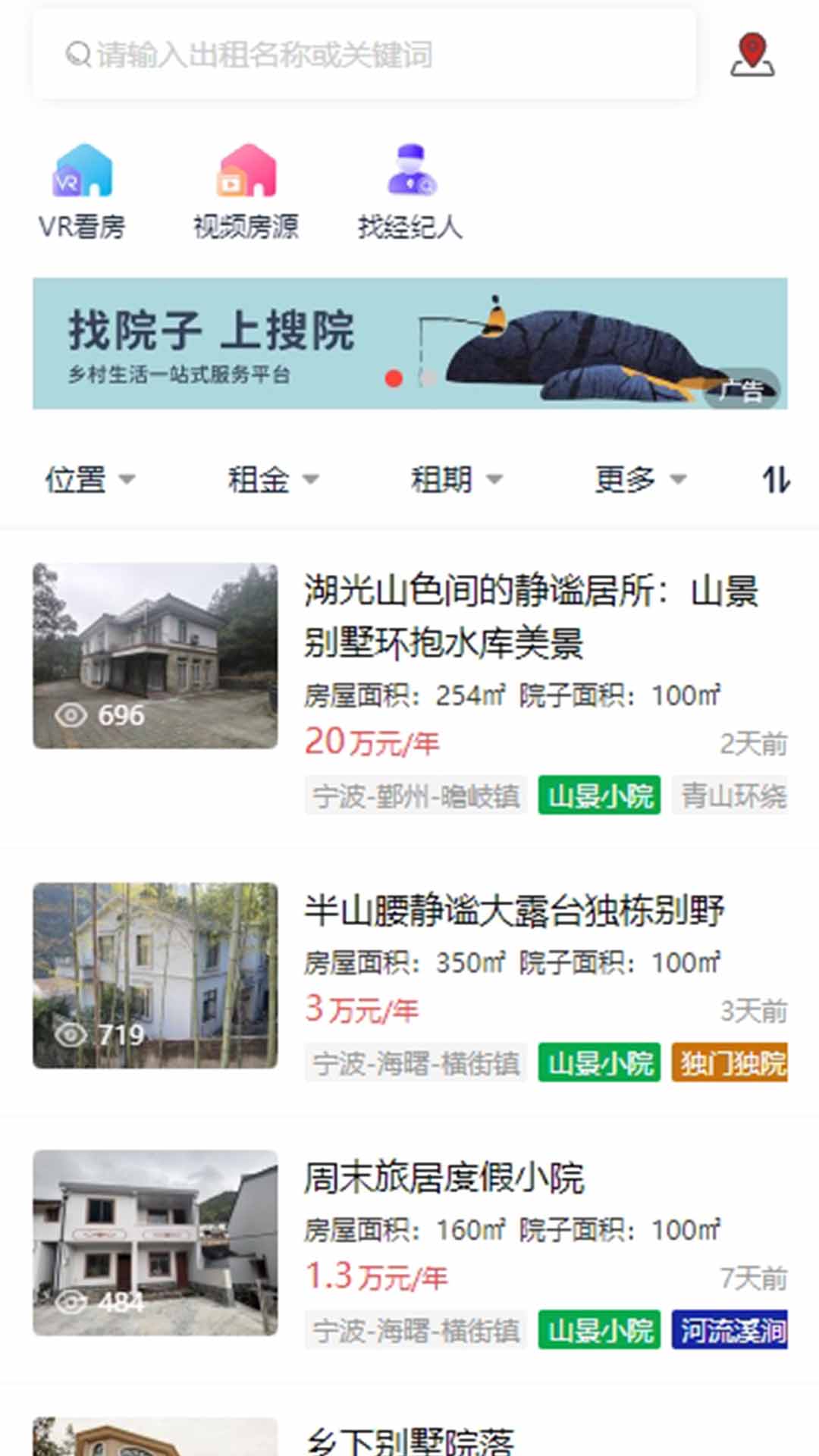Click the map location pin icon top right
The image size is (819, 1456).
point(752,55)
